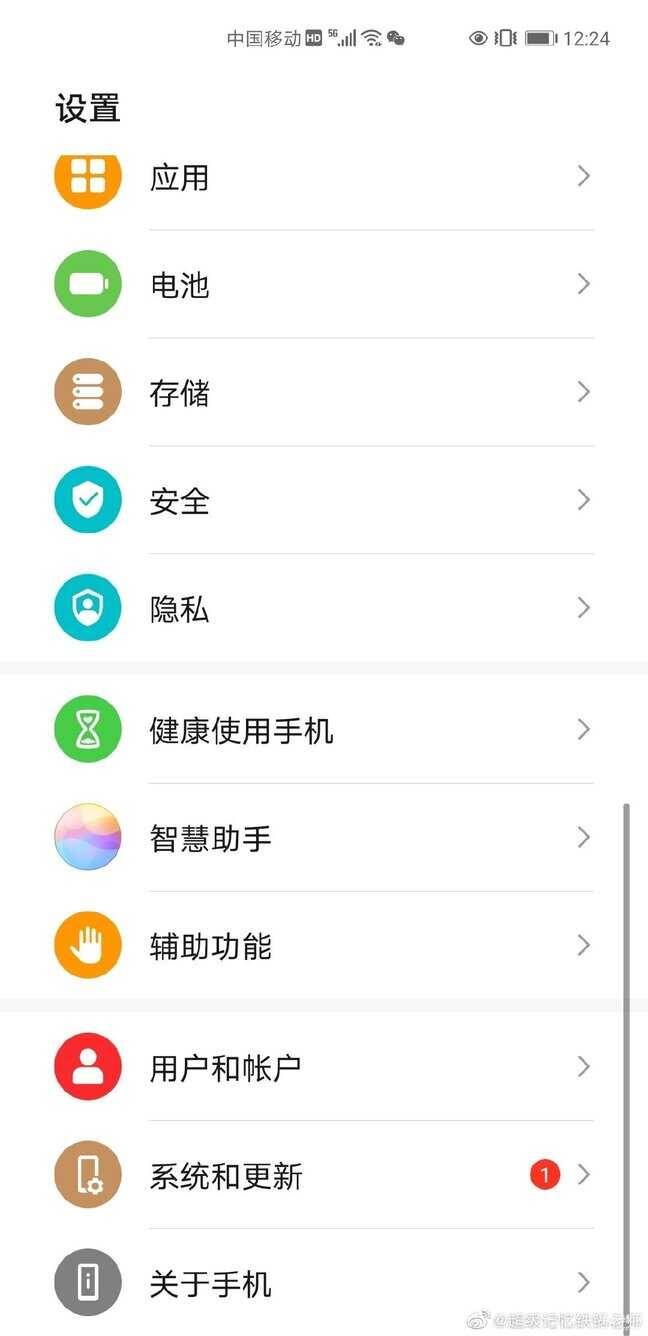Image resolution: width=648 pixels, height=1336 pixels.
Task: Open 系统和更新 with the red badge
Action: 324,1175
